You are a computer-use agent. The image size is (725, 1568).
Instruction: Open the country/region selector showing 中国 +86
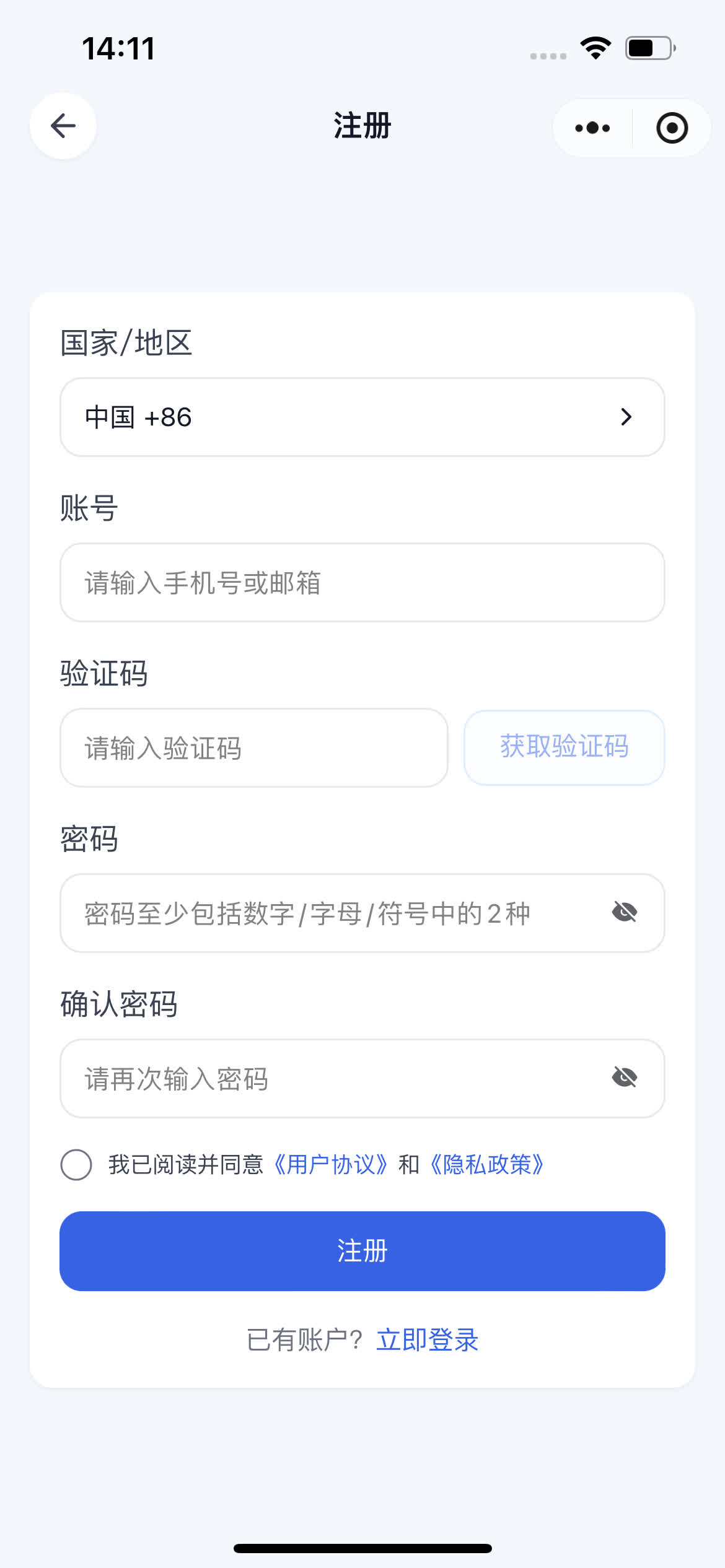[362, 417]
